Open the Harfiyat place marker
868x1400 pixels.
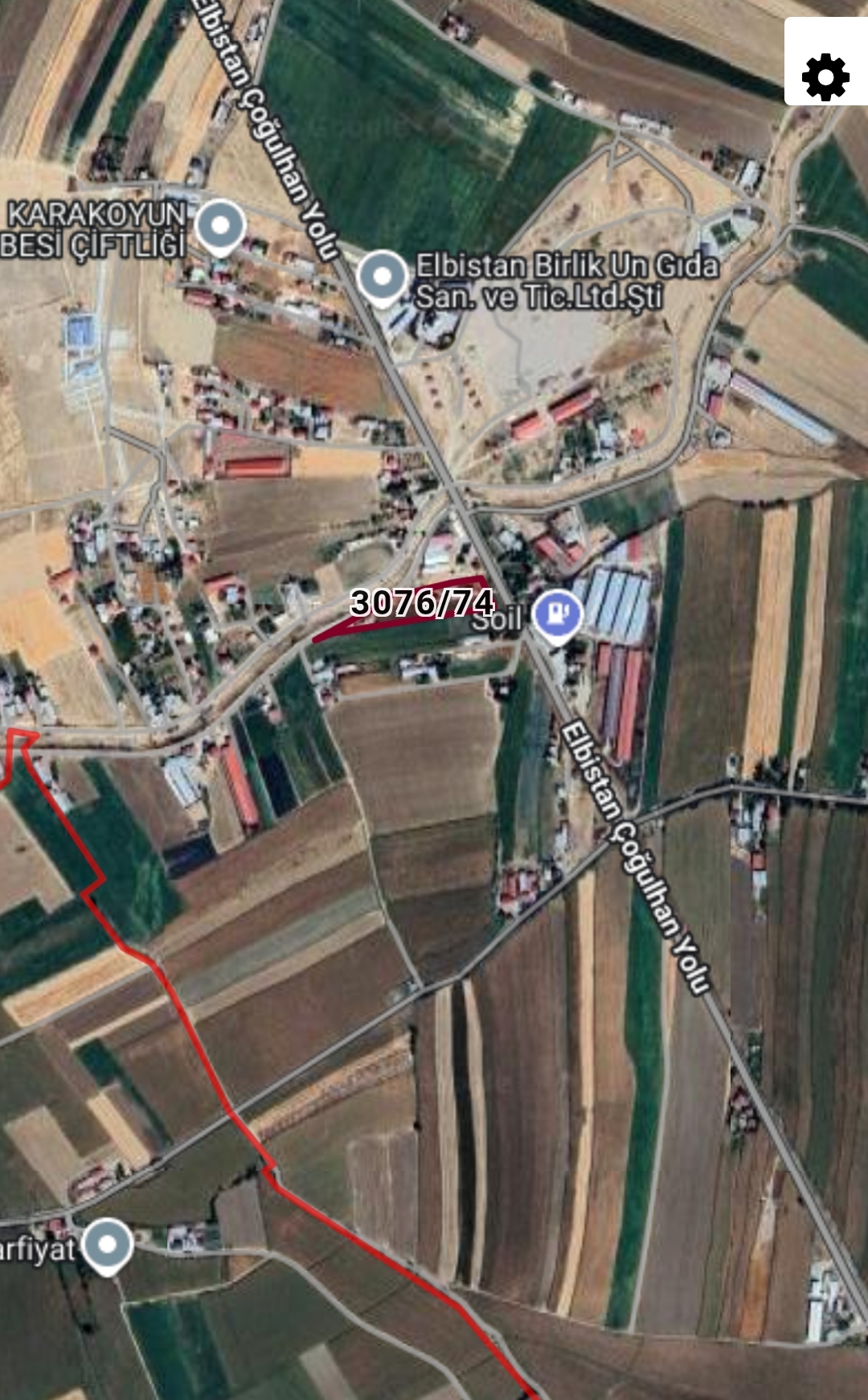108,1246
